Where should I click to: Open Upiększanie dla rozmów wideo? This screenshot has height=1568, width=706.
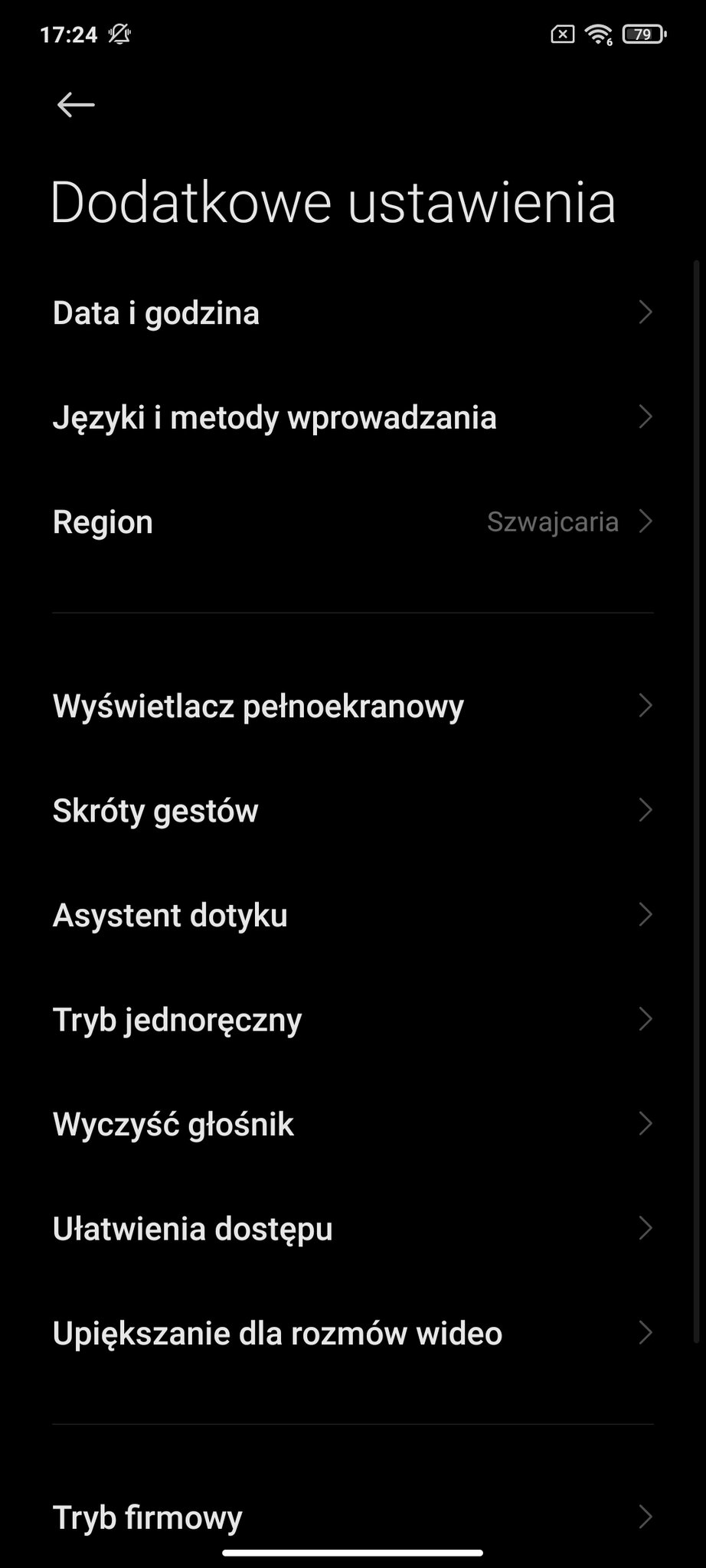click(353, 1333)
